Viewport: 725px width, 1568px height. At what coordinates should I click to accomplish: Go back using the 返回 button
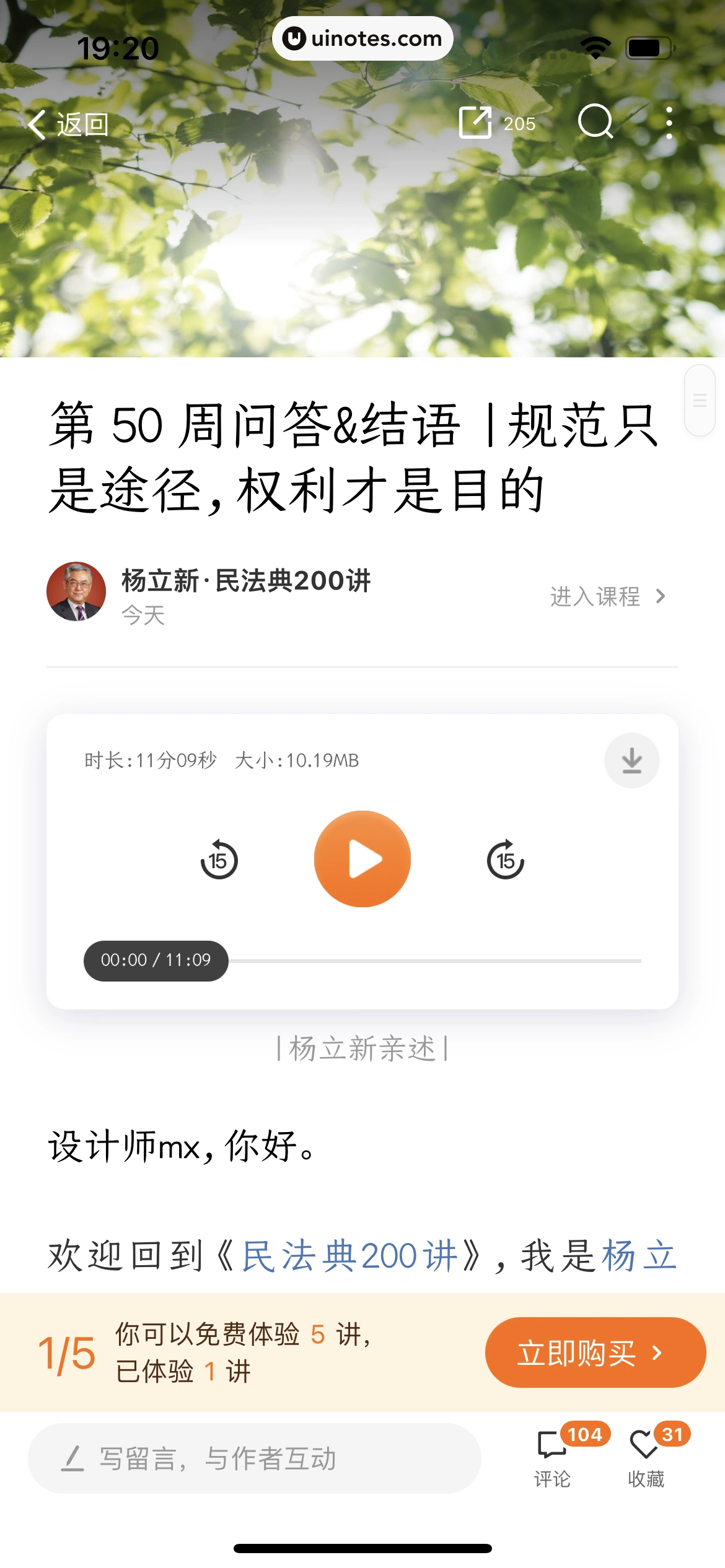[x=68, y=124]
